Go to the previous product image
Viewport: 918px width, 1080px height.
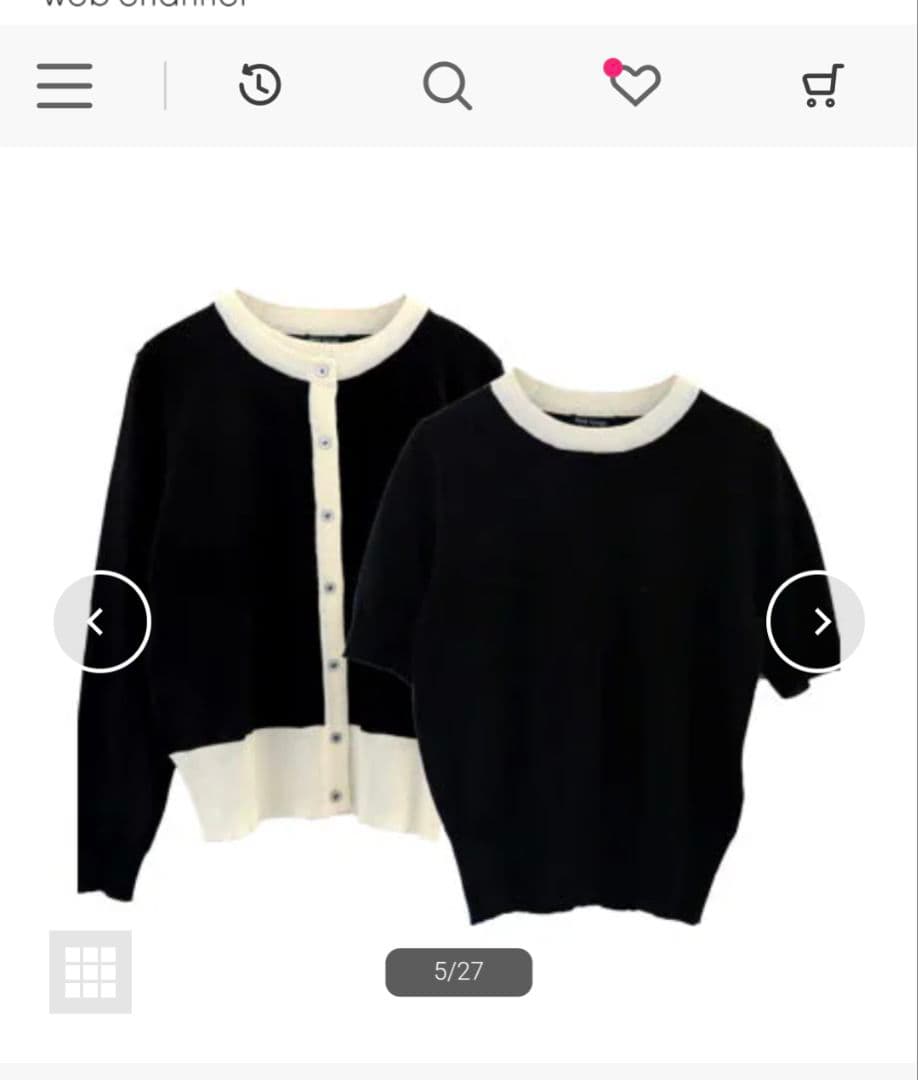pos(102,622)
